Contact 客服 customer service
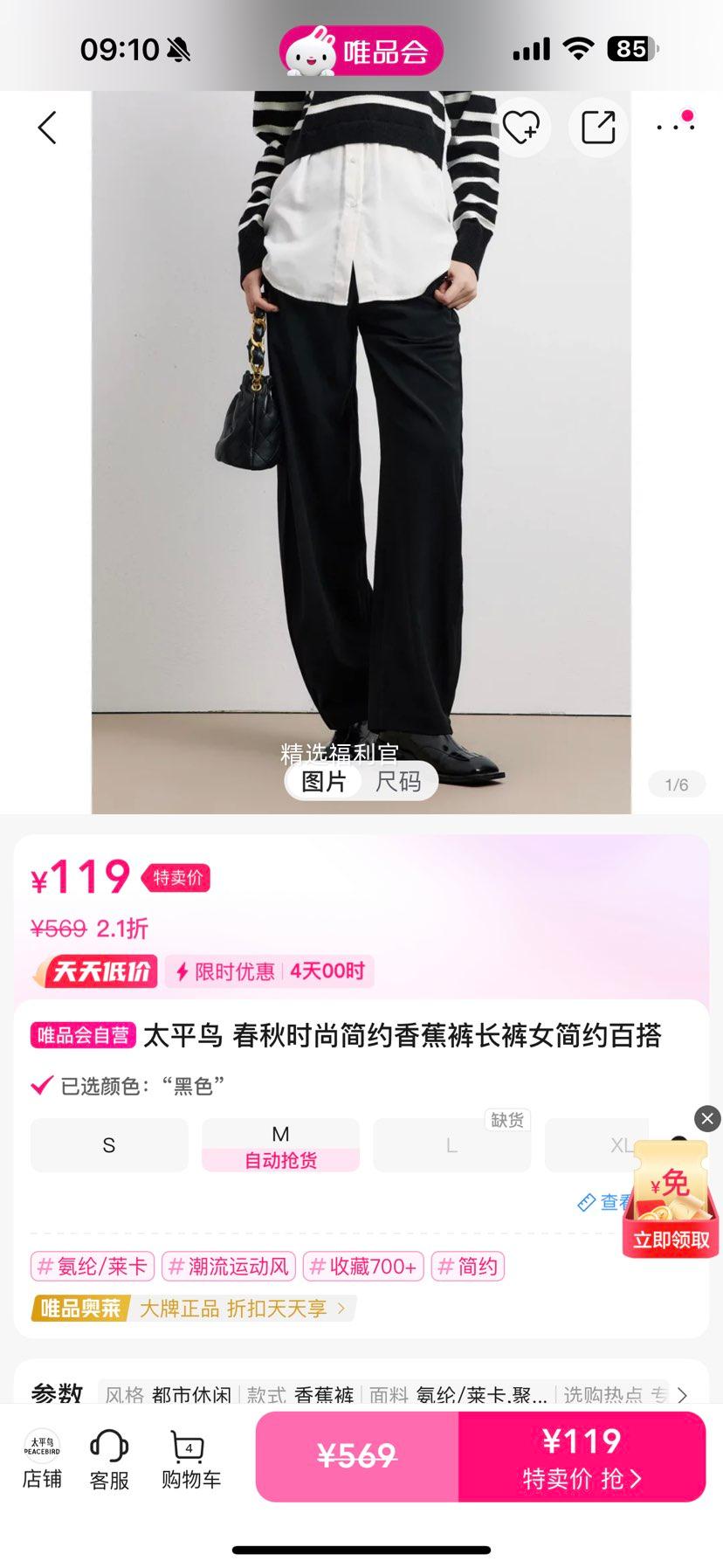This screenshot has width=723, height=1568. 109,1458
